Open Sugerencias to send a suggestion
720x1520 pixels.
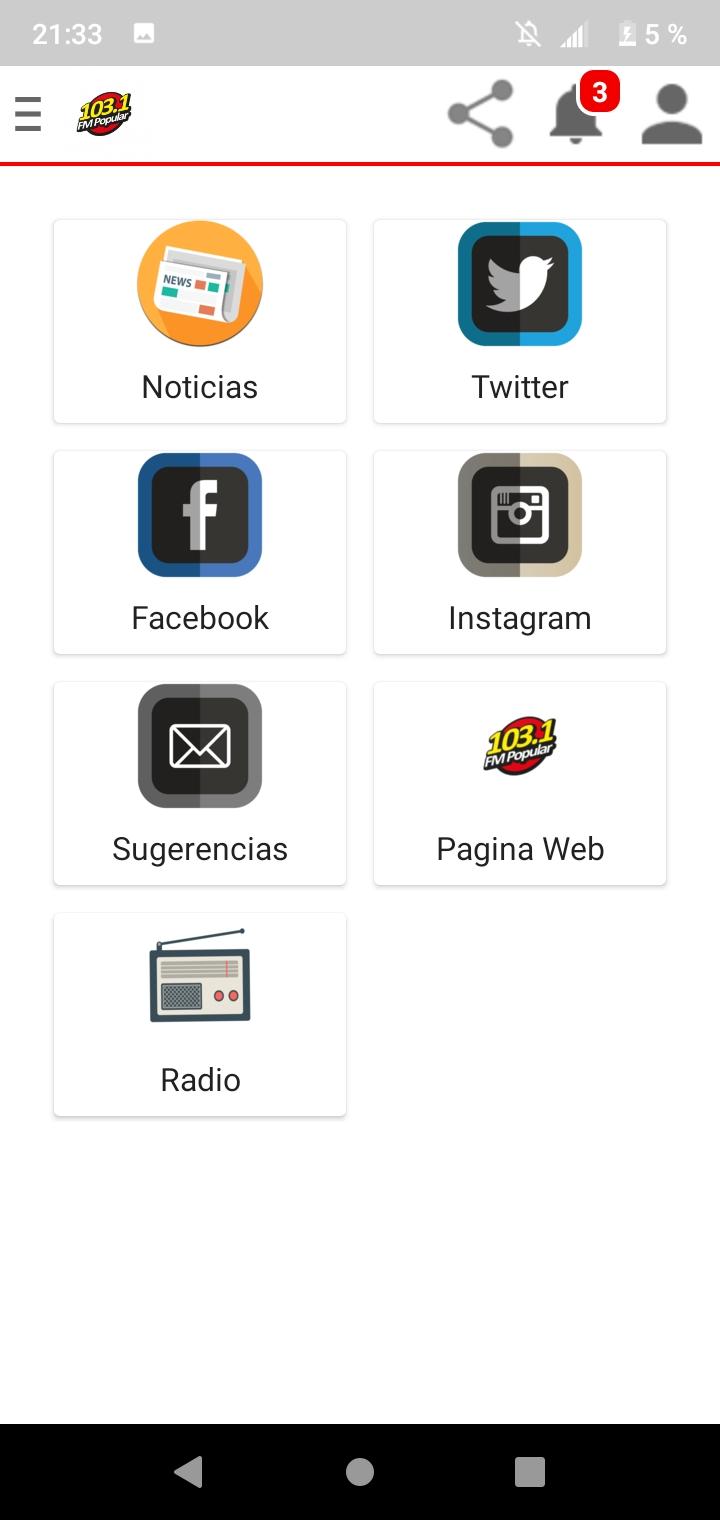(x=200, y=783)
